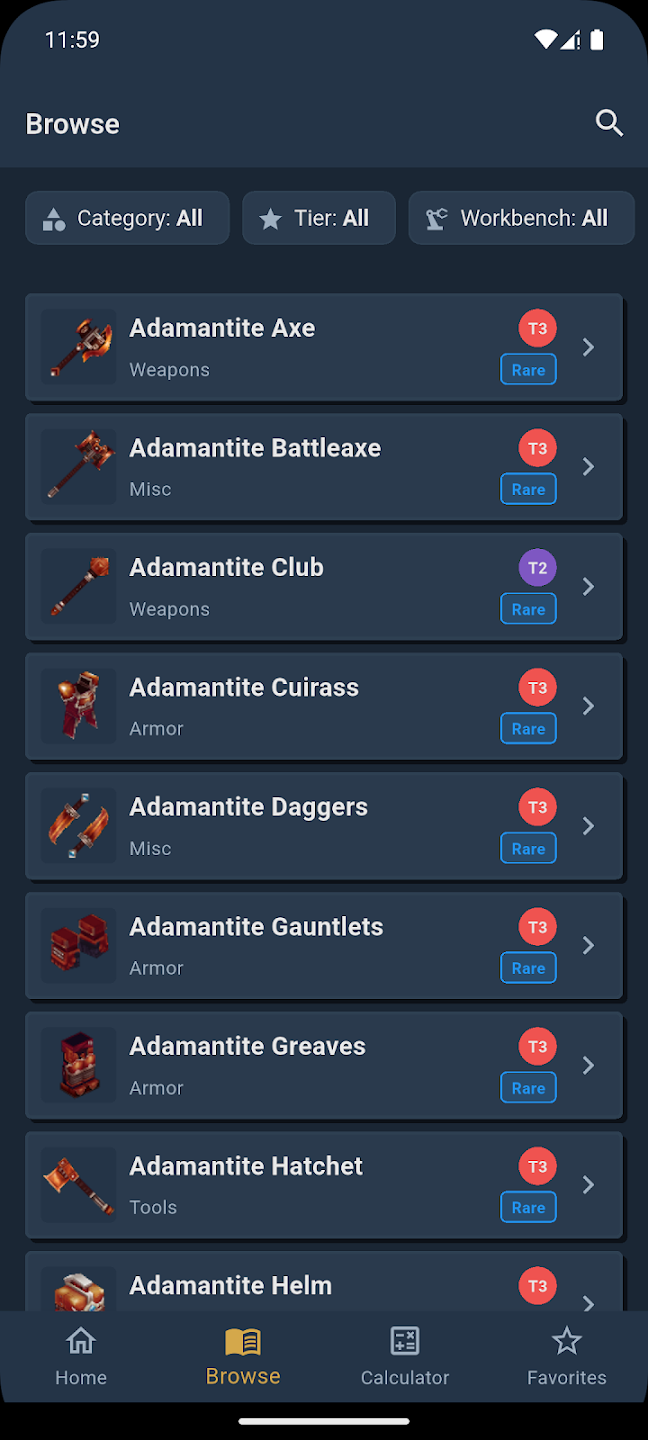The height and width of the screenshot is (1440, 648).
Task: Open the Tier filter chip
Action: click(x=318, y=218)
